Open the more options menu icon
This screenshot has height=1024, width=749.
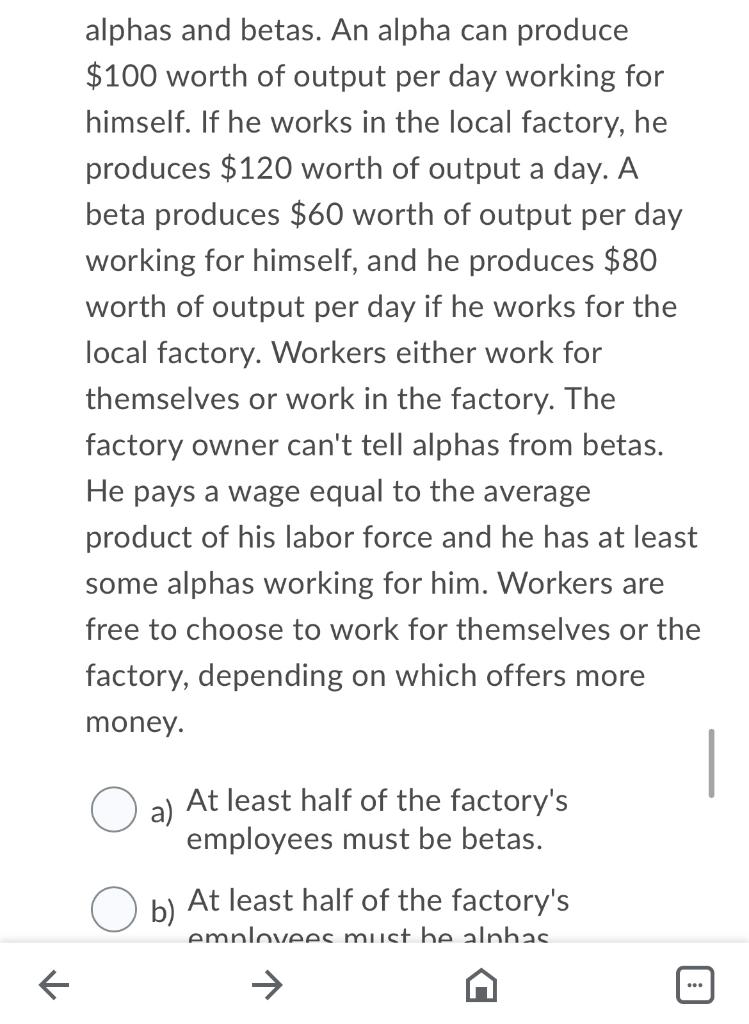tap(696, 987)
